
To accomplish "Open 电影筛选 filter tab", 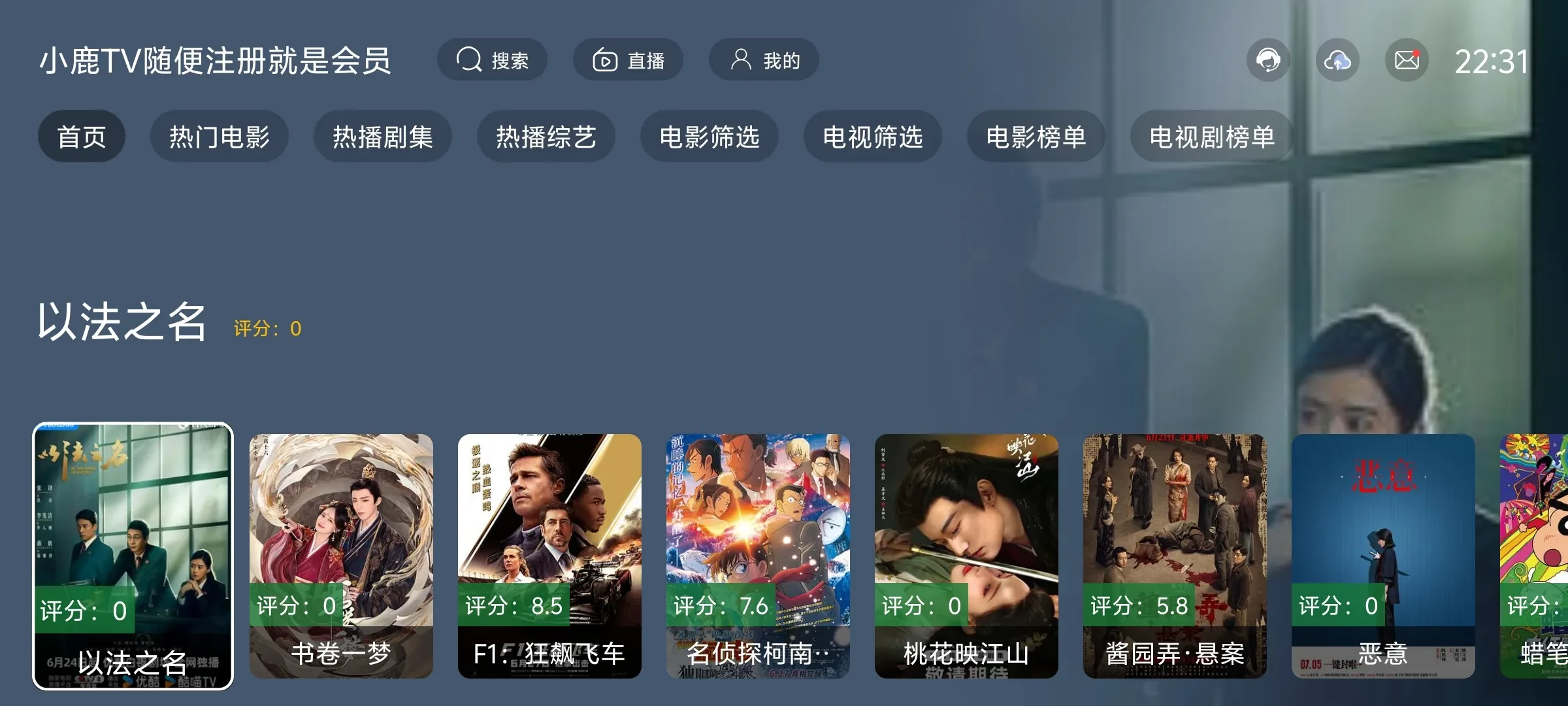I will 710,137.
